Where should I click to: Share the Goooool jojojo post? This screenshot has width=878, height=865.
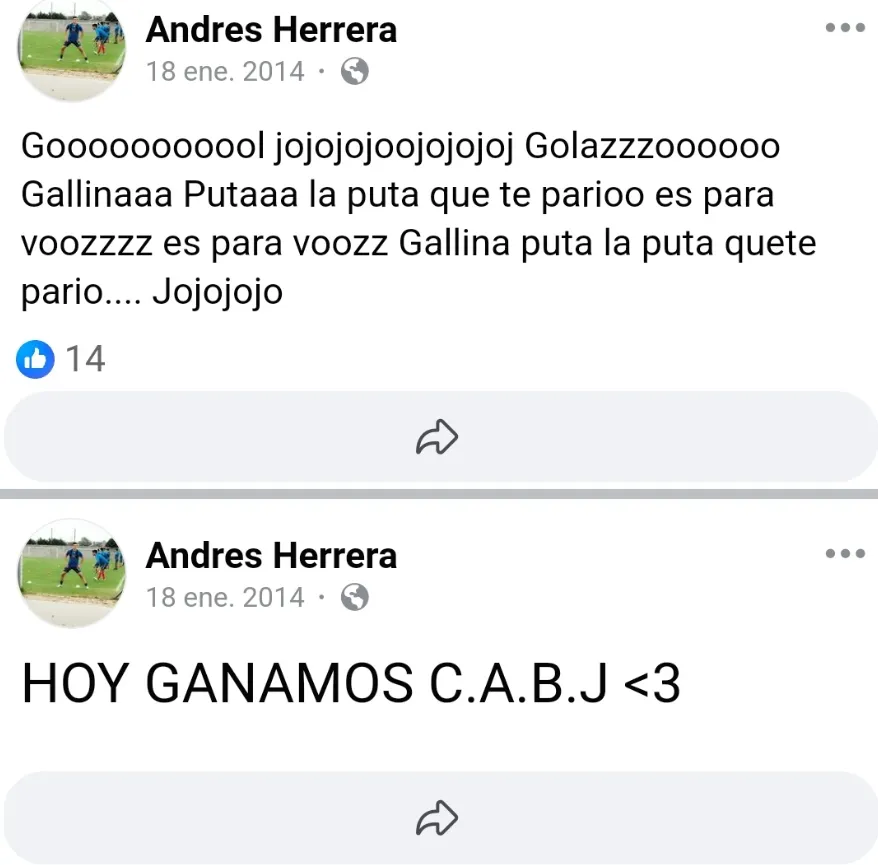click(x=437, y=437)
